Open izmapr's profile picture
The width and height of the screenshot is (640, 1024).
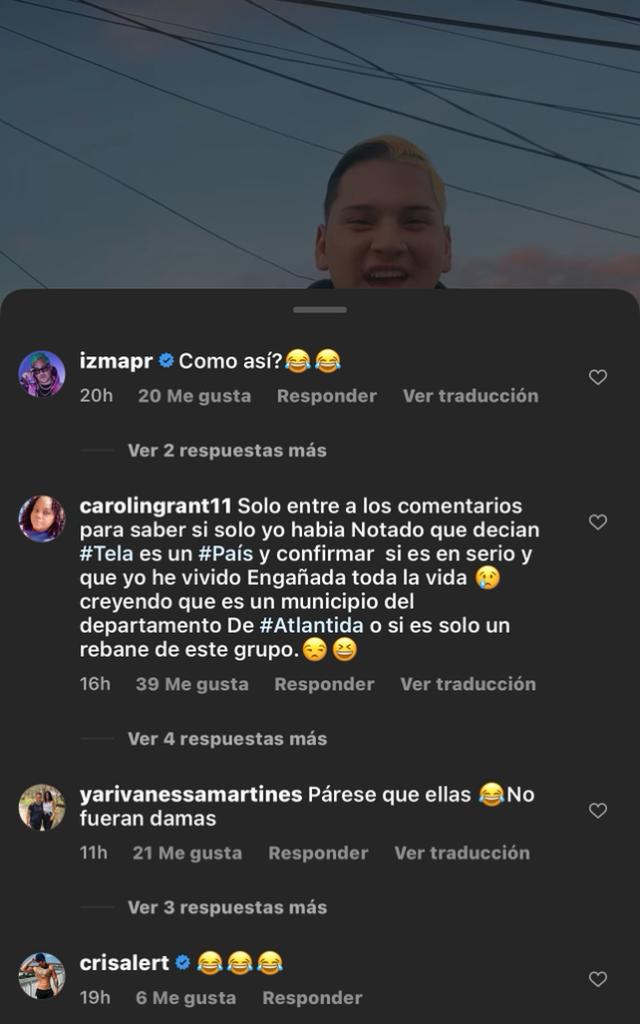coord(42,374)
